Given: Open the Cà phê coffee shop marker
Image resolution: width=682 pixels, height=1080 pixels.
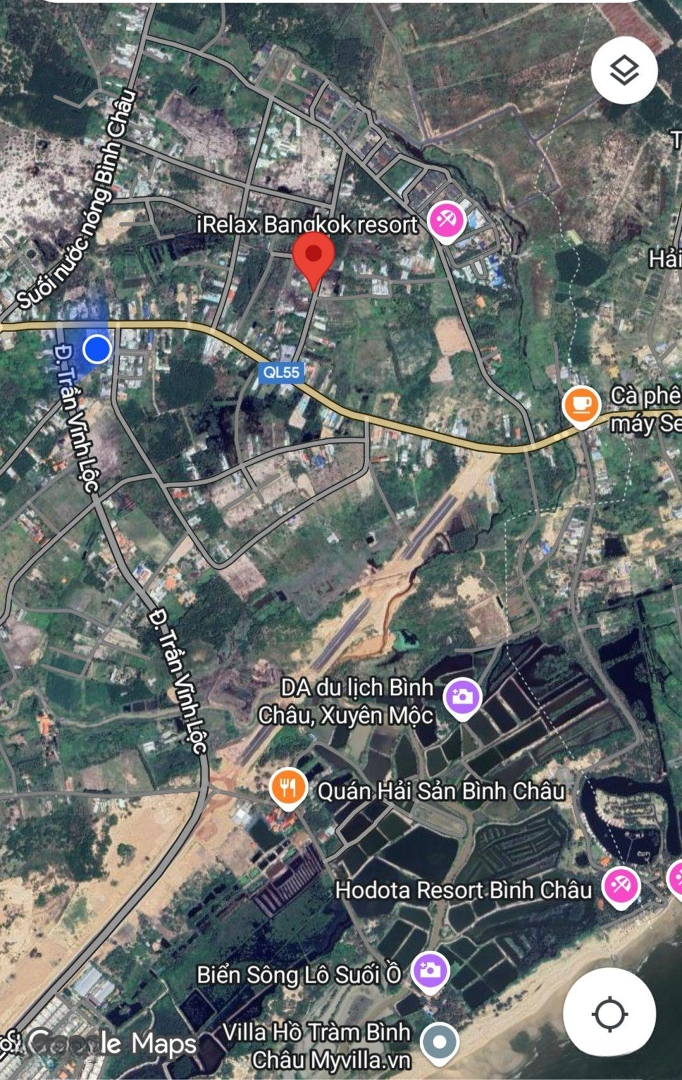Looking at the screenshot, I should click(580, 405).
